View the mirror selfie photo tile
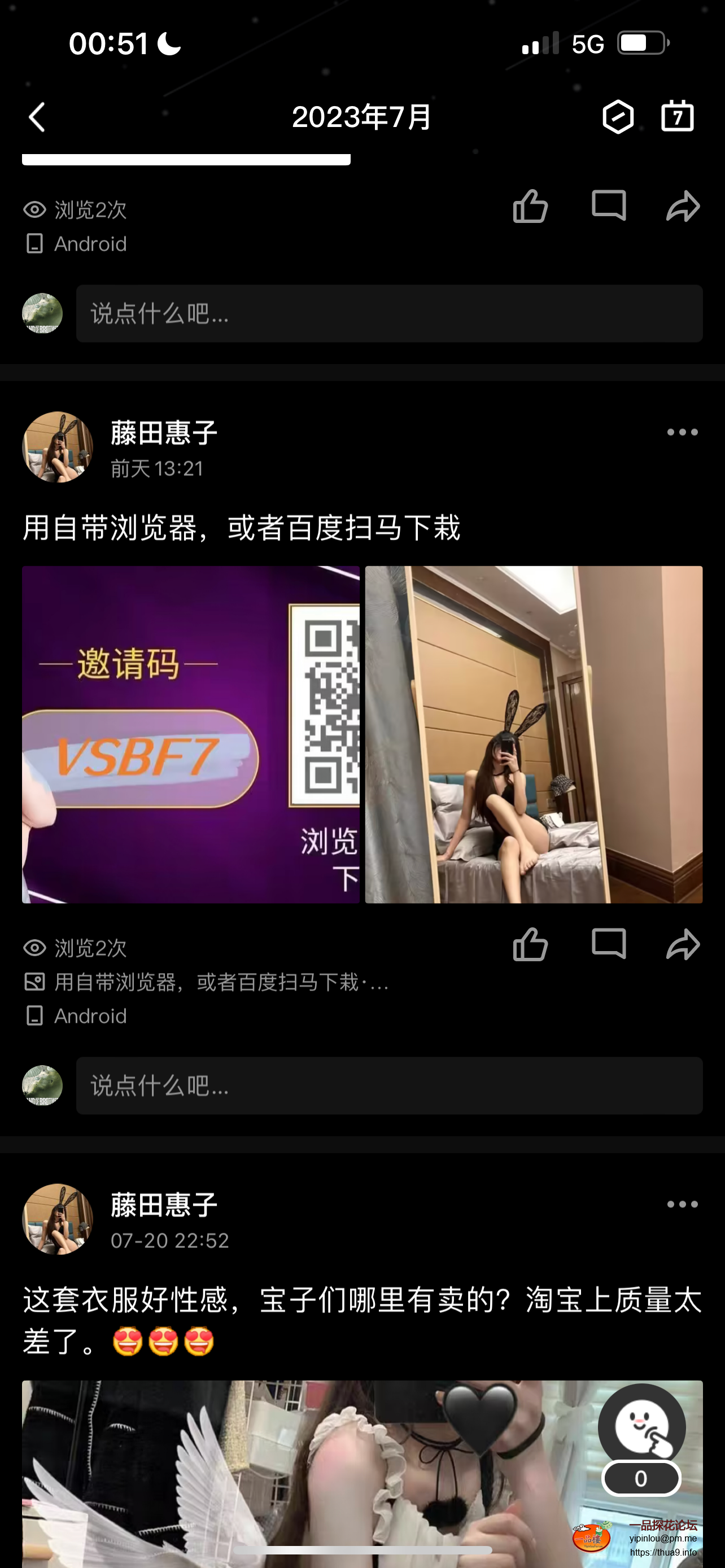This screenshot has width=725, height=1568. click(533, 734)
